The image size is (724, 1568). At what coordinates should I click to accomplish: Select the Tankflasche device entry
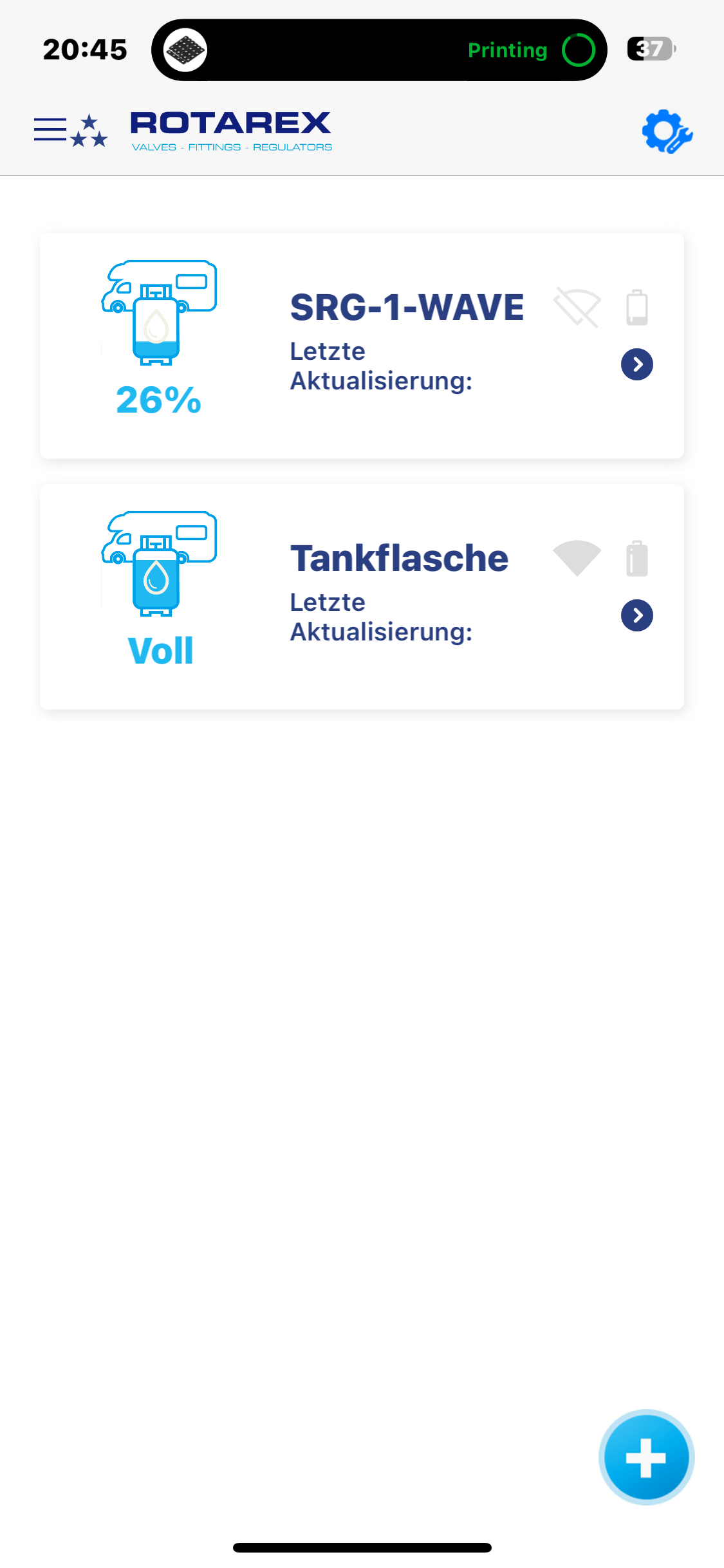point(362,595)
